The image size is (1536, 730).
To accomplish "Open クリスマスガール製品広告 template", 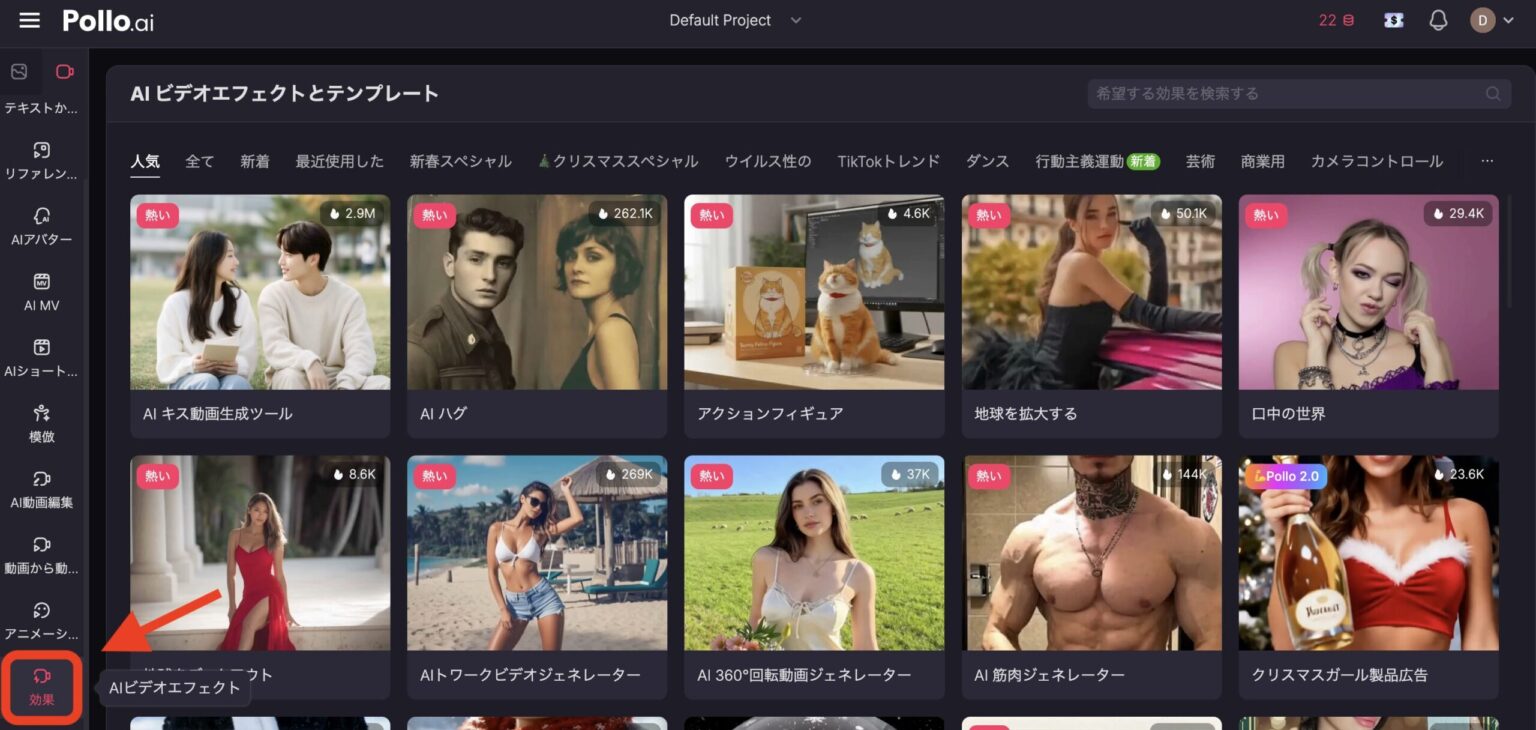I will coord(1368,577).
